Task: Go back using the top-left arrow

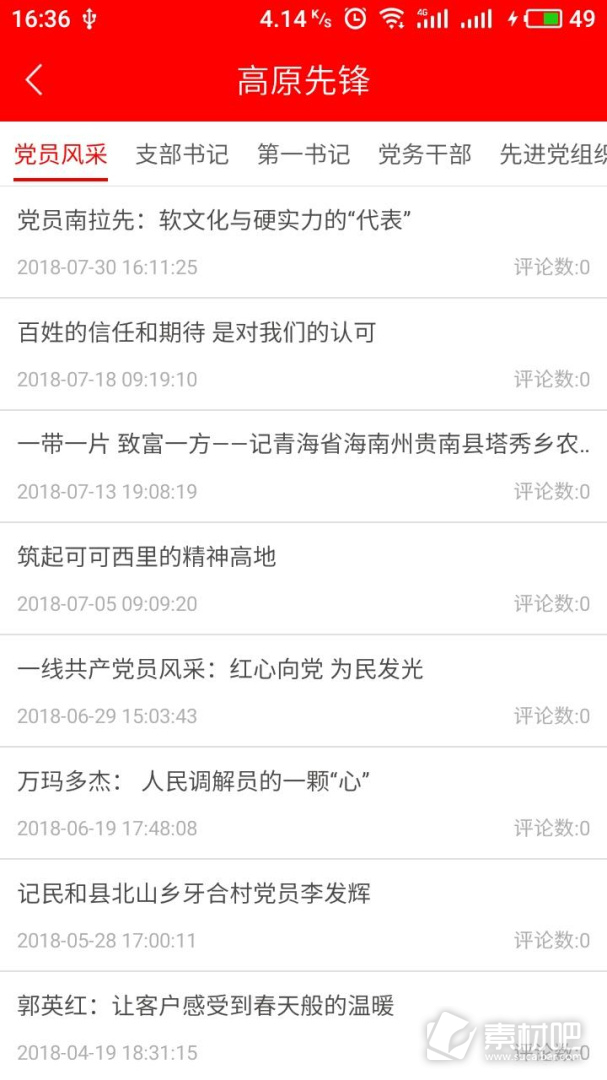Action: click(34, 80)
